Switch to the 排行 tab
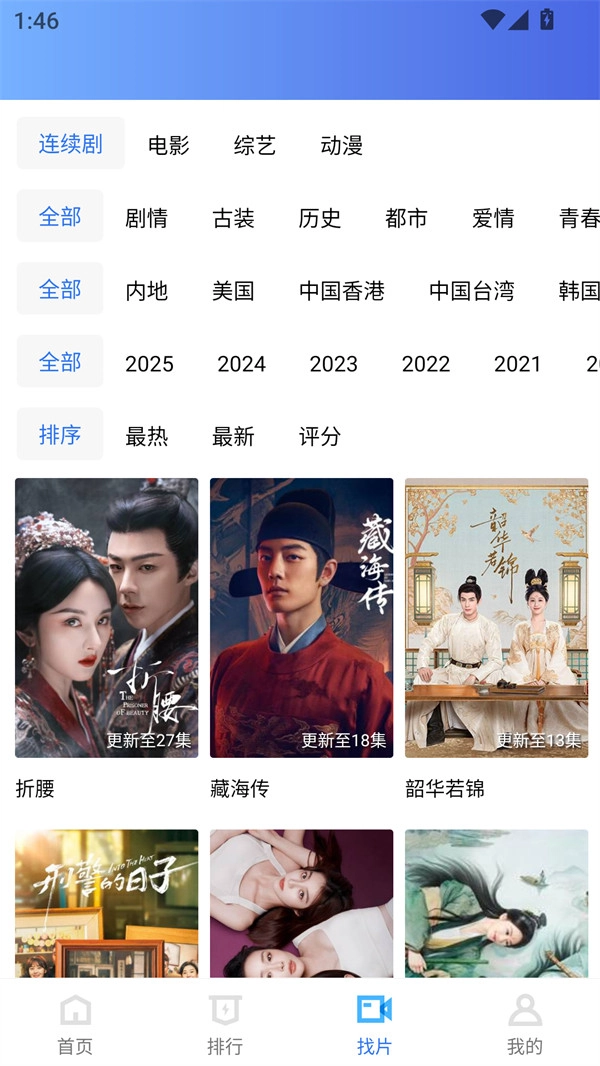The height and width of the screenshot is (1066, 600). [225, 1024]
